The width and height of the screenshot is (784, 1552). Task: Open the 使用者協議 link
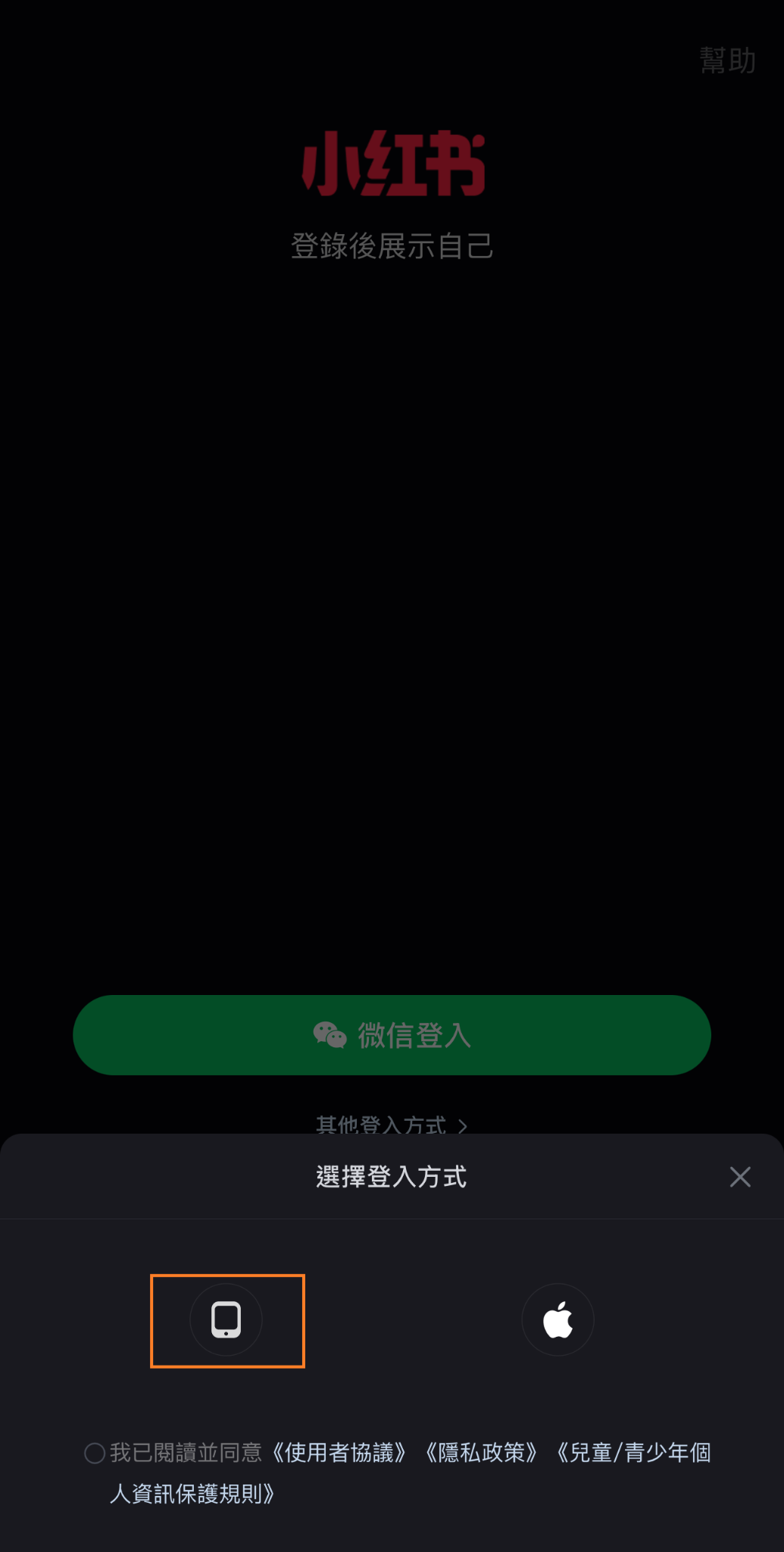pyautogui.click(x=339, y=1453)
